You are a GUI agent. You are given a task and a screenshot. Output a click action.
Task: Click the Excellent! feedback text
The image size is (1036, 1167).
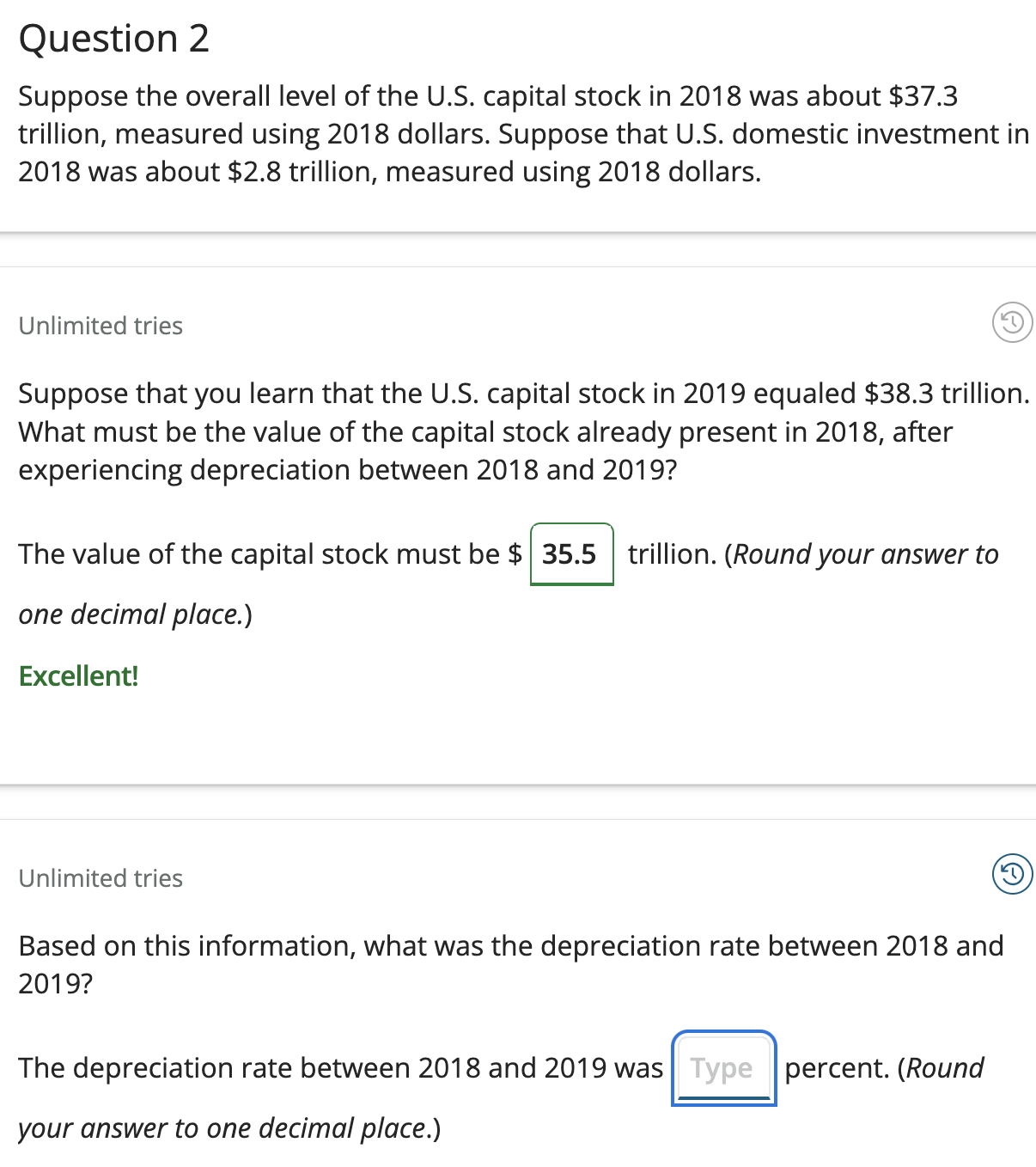[78, 676]
